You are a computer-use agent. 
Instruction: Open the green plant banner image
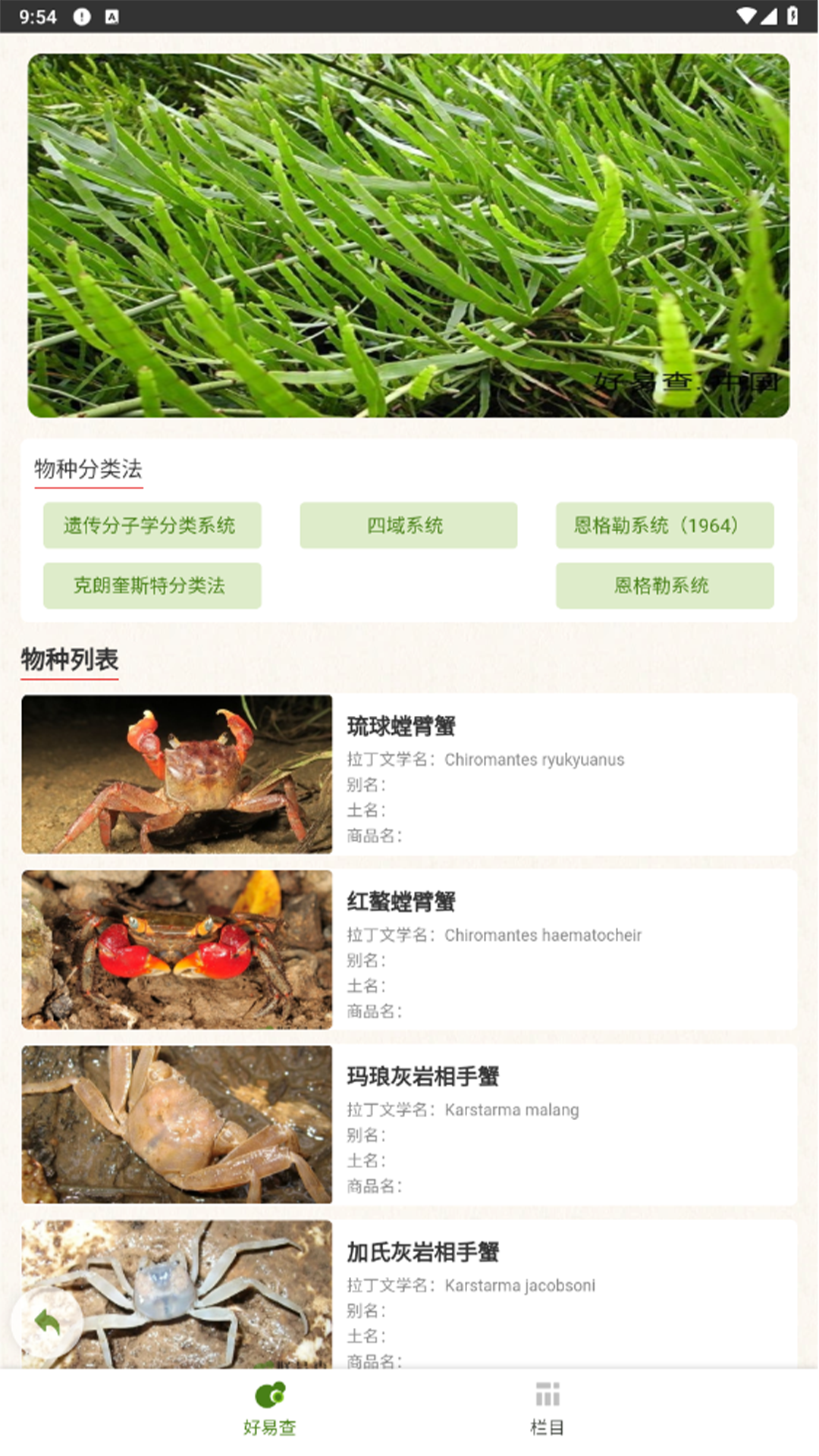point(408,235)
